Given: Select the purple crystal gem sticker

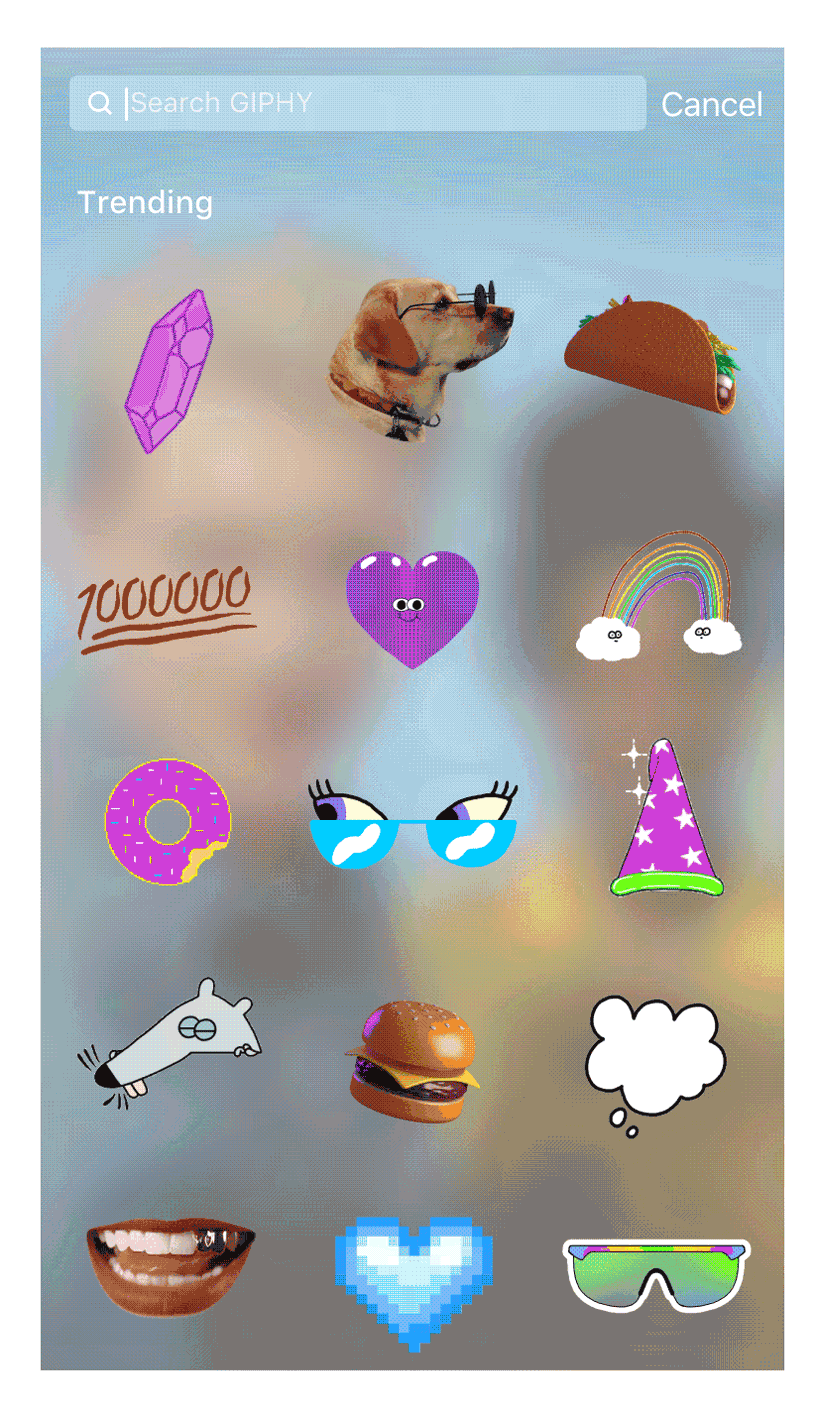Looking at the screenshot, I should pos(169,371).
